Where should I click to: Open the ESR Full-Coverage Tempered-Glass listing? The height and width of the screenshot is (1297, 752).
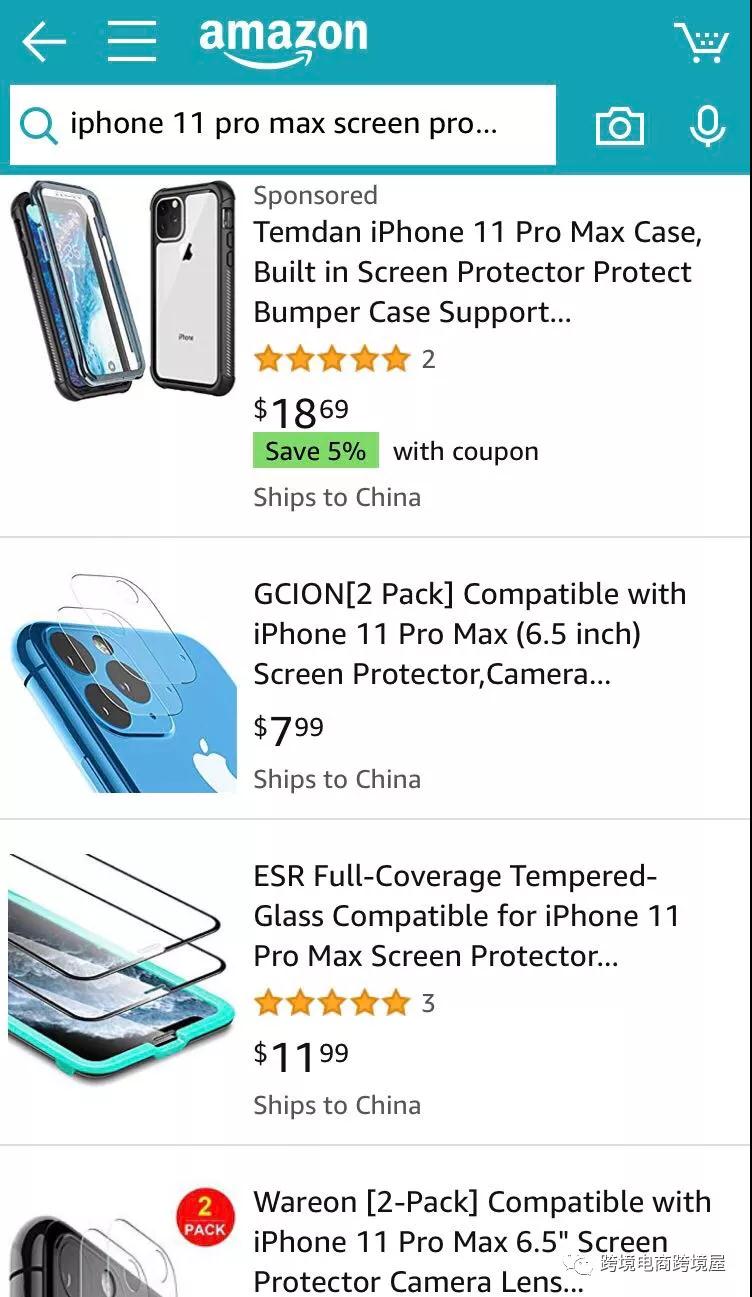click(x=466, y=916)
